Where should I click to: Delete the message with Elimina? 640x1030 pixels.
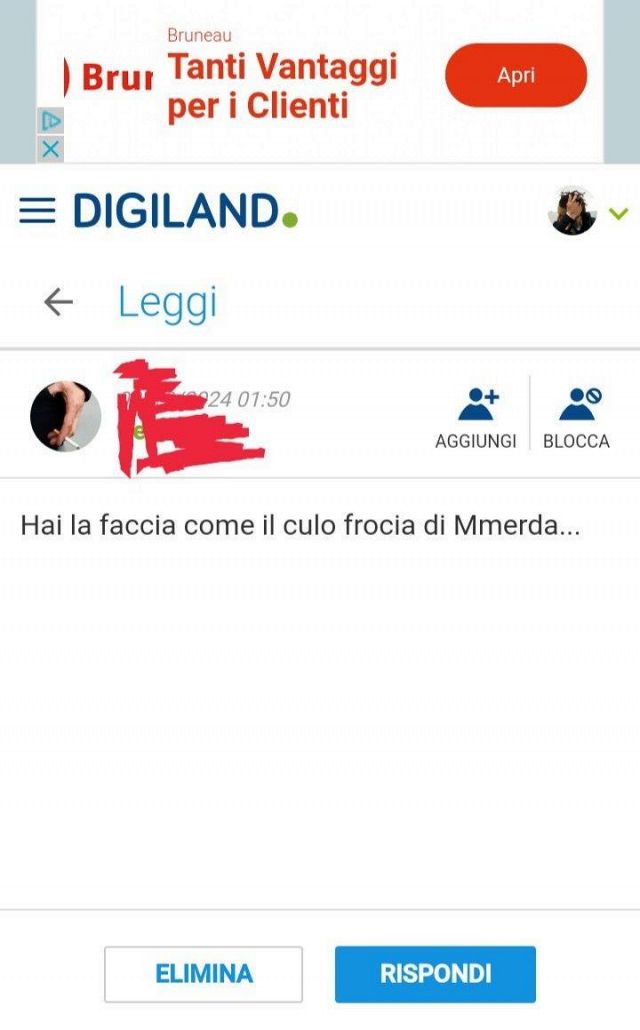click(x=203, y=973)
